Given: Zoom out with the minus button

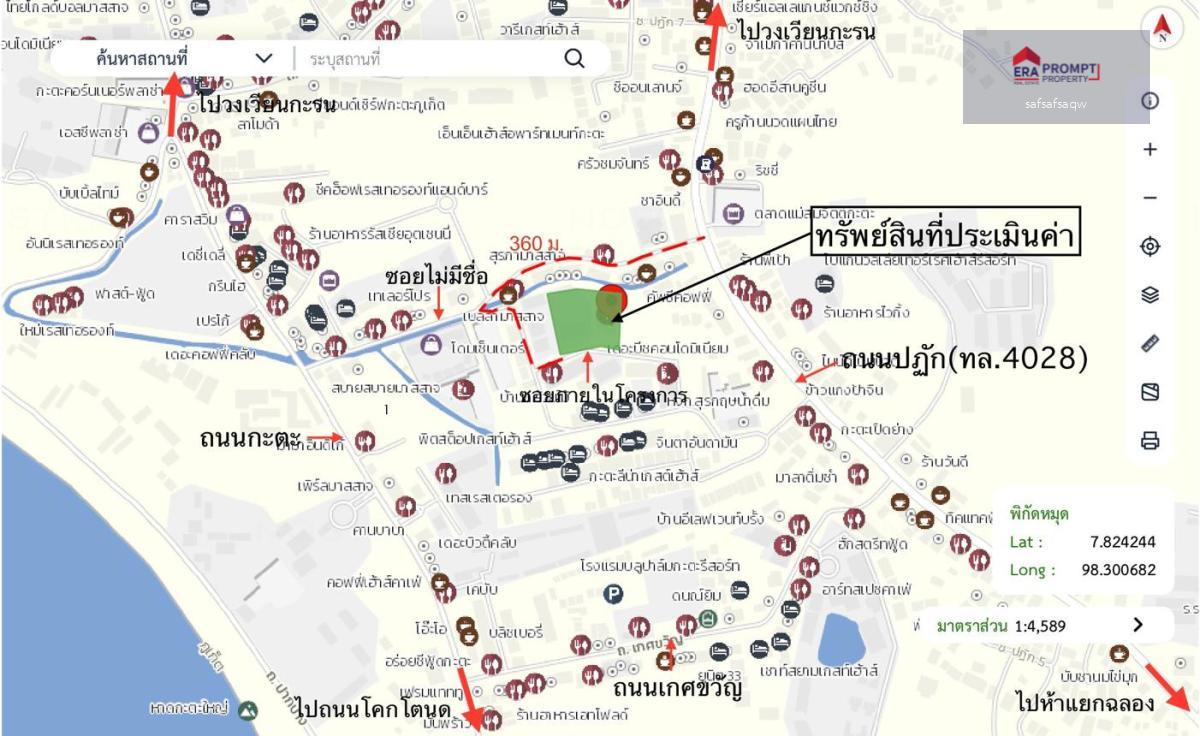Looking at the screenshot, I should coord(1150,198).
